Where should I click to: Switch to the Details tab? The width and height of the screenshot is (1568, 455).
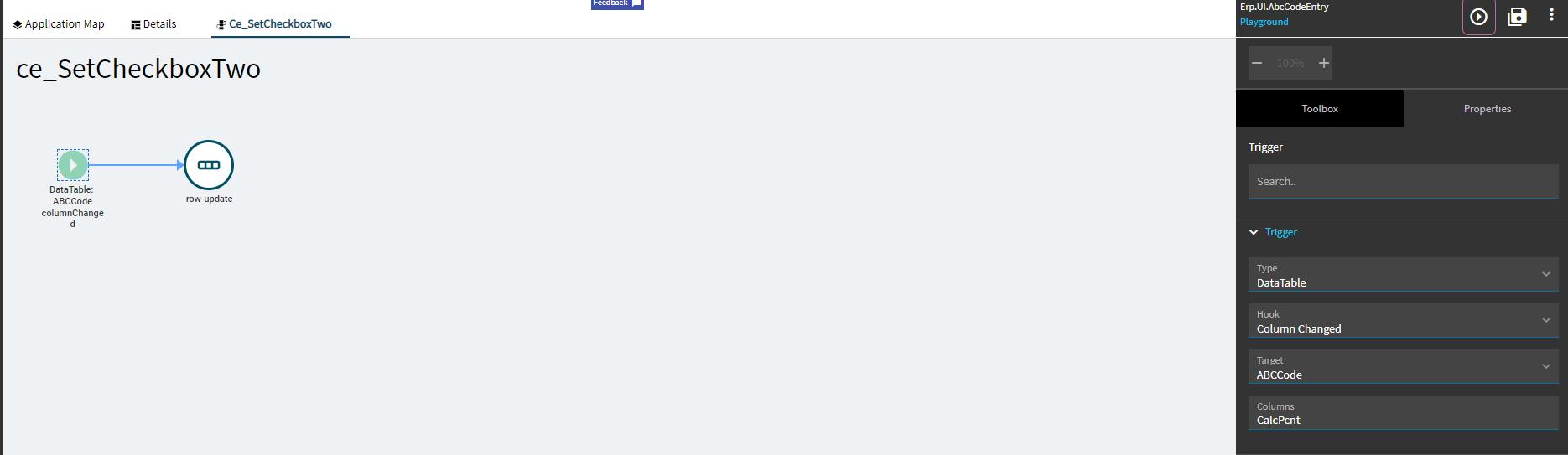(x=153, y=24)
